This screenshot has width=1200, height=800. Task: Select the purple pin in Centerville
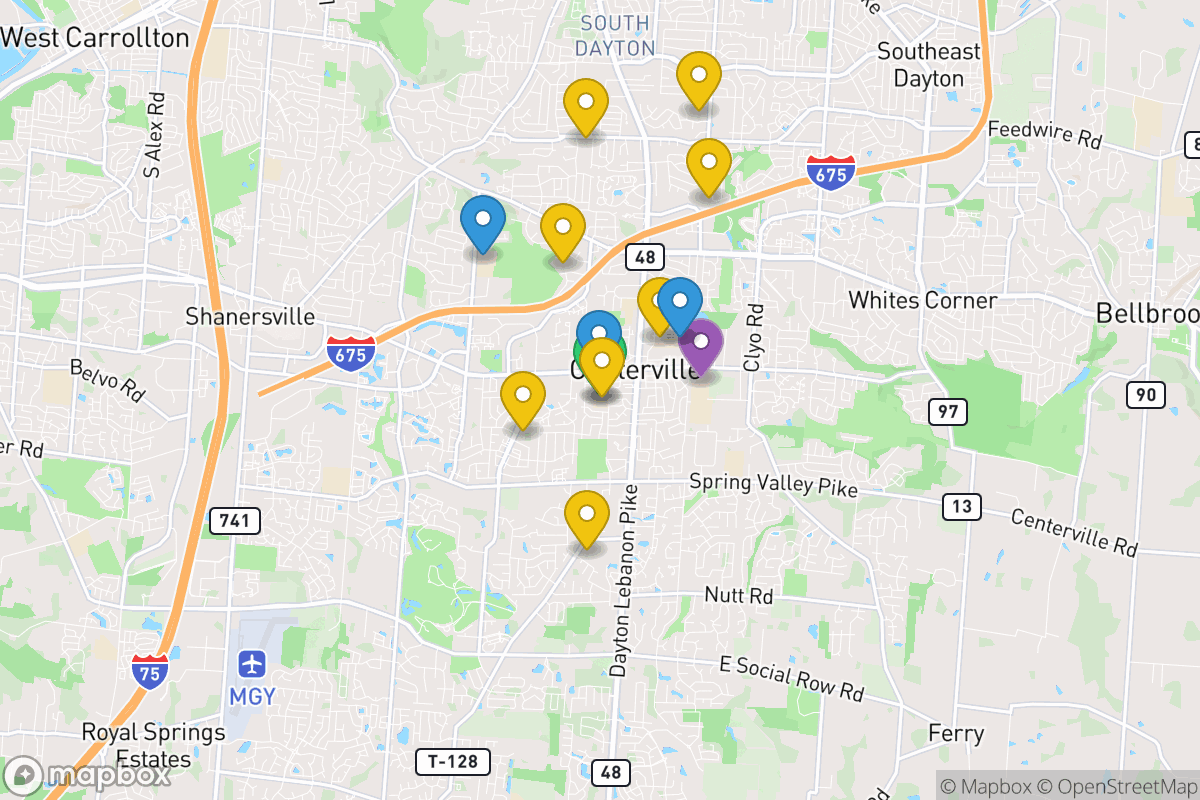click(702, 343)
